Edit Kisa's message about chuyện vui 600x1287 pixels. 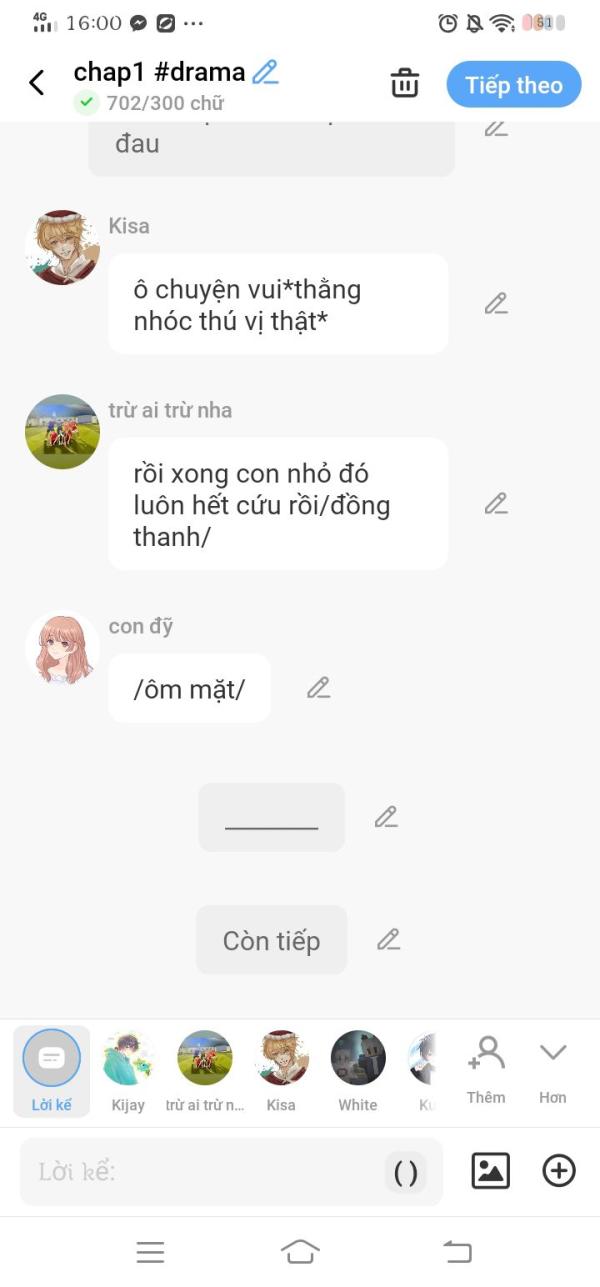click(496, 304)
